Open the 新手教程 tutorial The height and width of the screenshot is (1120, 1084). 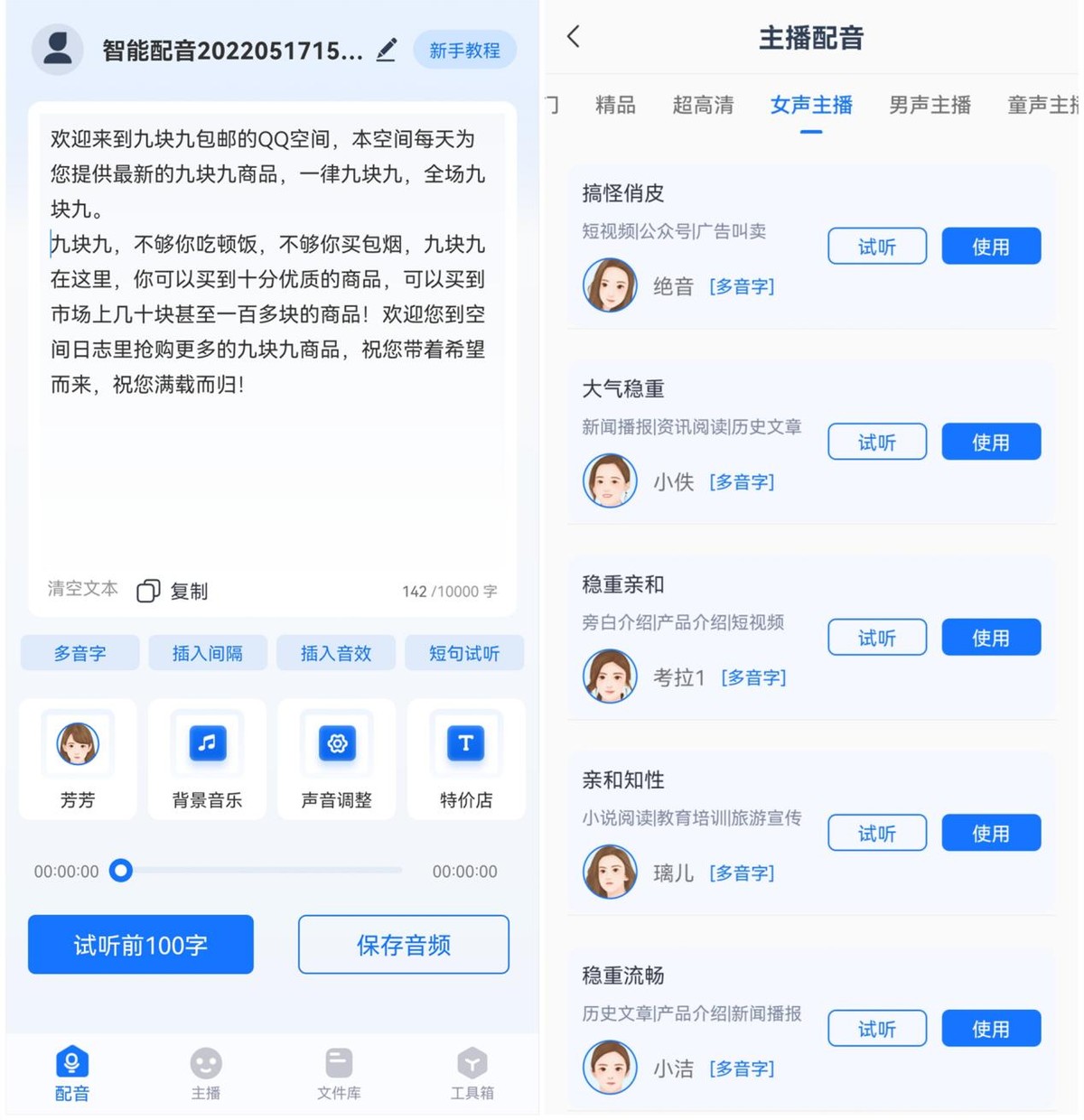pyautogui.click(x=464, y=51)
